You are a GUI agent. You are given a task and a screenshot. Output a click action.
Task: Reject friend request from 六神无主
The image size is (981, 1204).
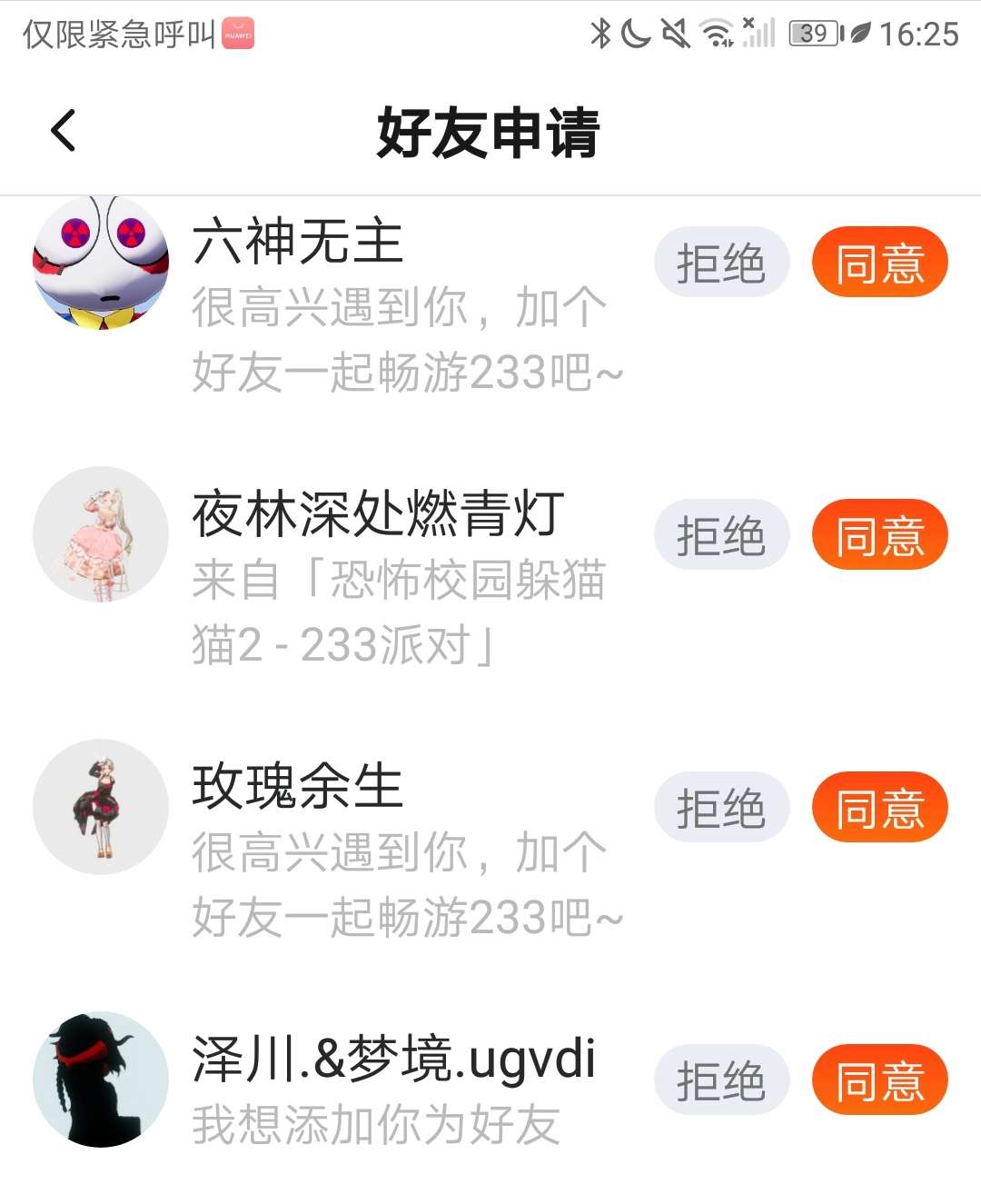(721, 263)
